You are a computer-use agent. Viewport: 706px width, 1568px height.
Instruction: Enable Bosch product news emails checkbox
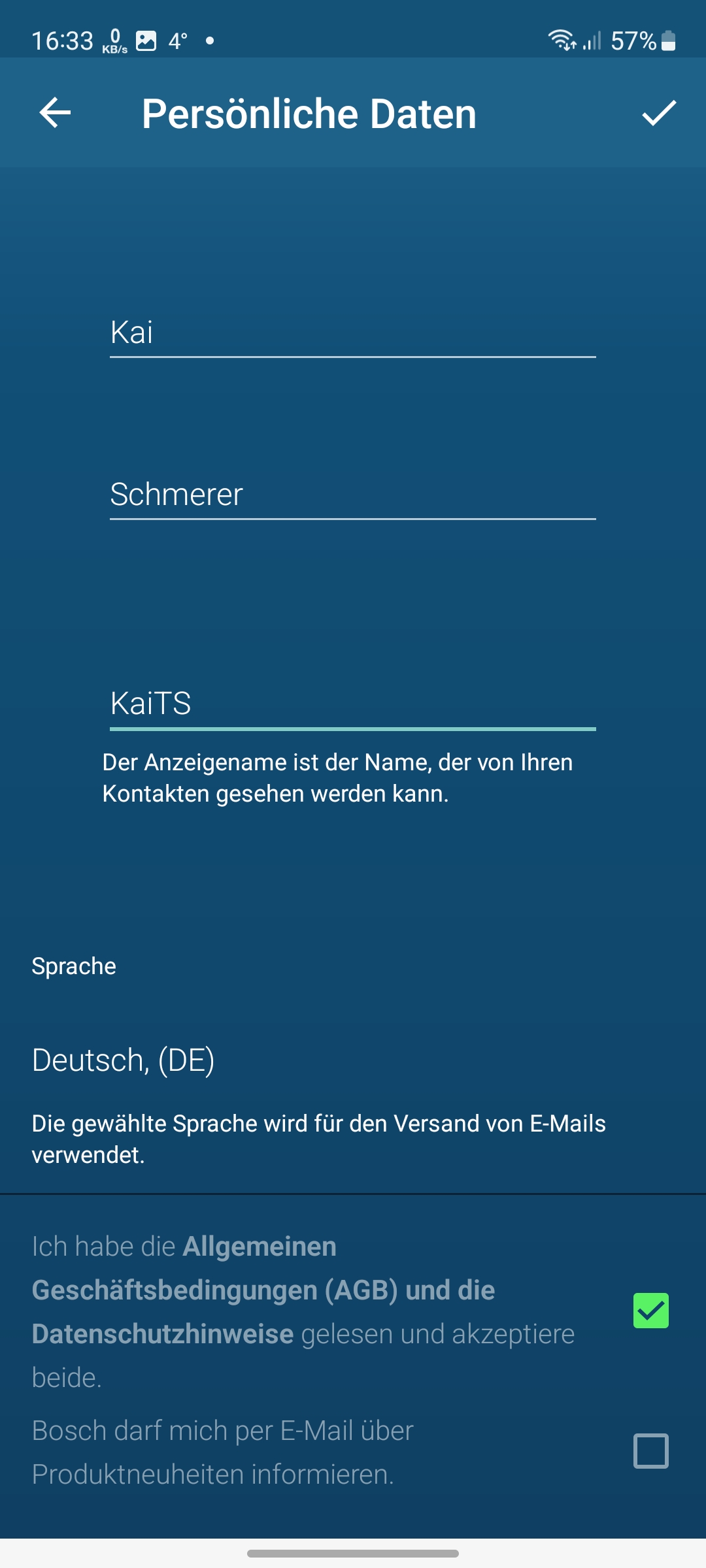pyautogui.click(x=650, y=1451)
